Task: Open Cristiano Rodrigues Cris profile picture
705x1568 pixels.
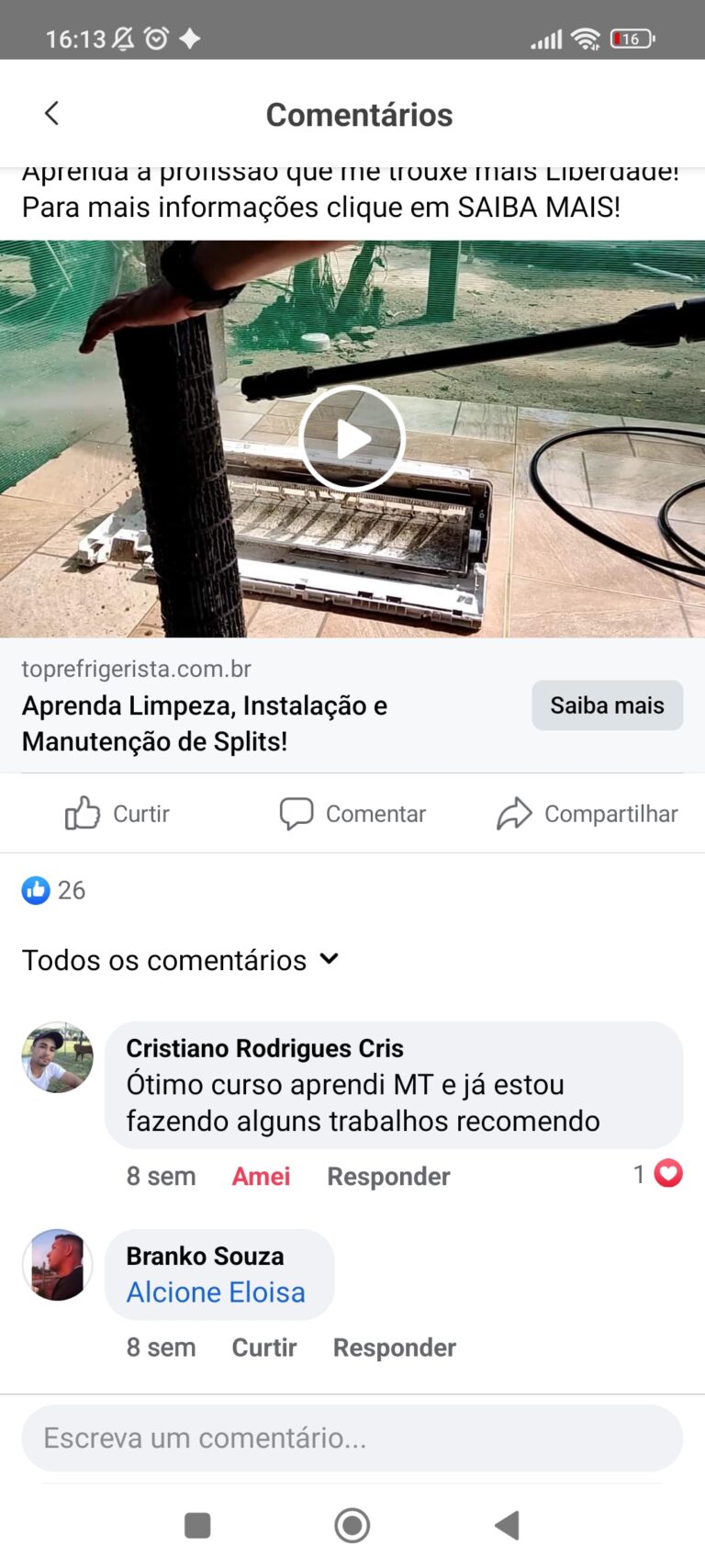Action: click(56, 1057)
